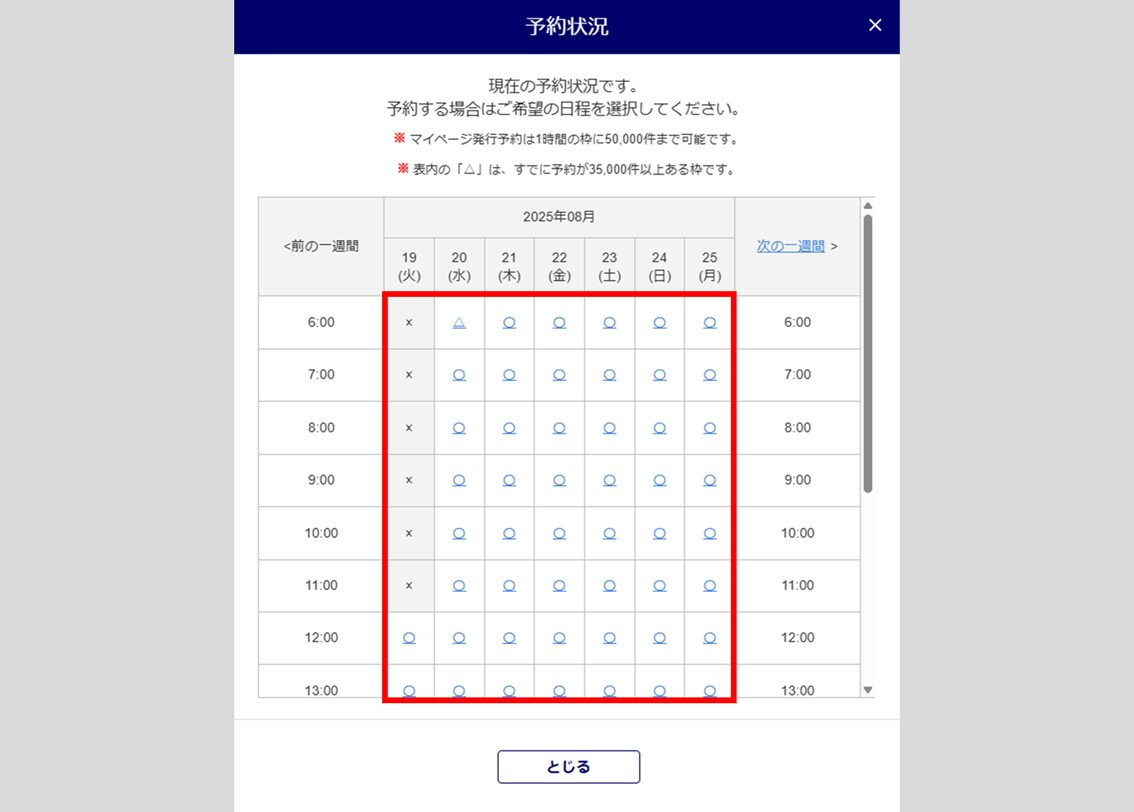Select the 10:00 slot on 20 (水)
Viewport: 1134px width, 812px height.
tap(459, 533)
